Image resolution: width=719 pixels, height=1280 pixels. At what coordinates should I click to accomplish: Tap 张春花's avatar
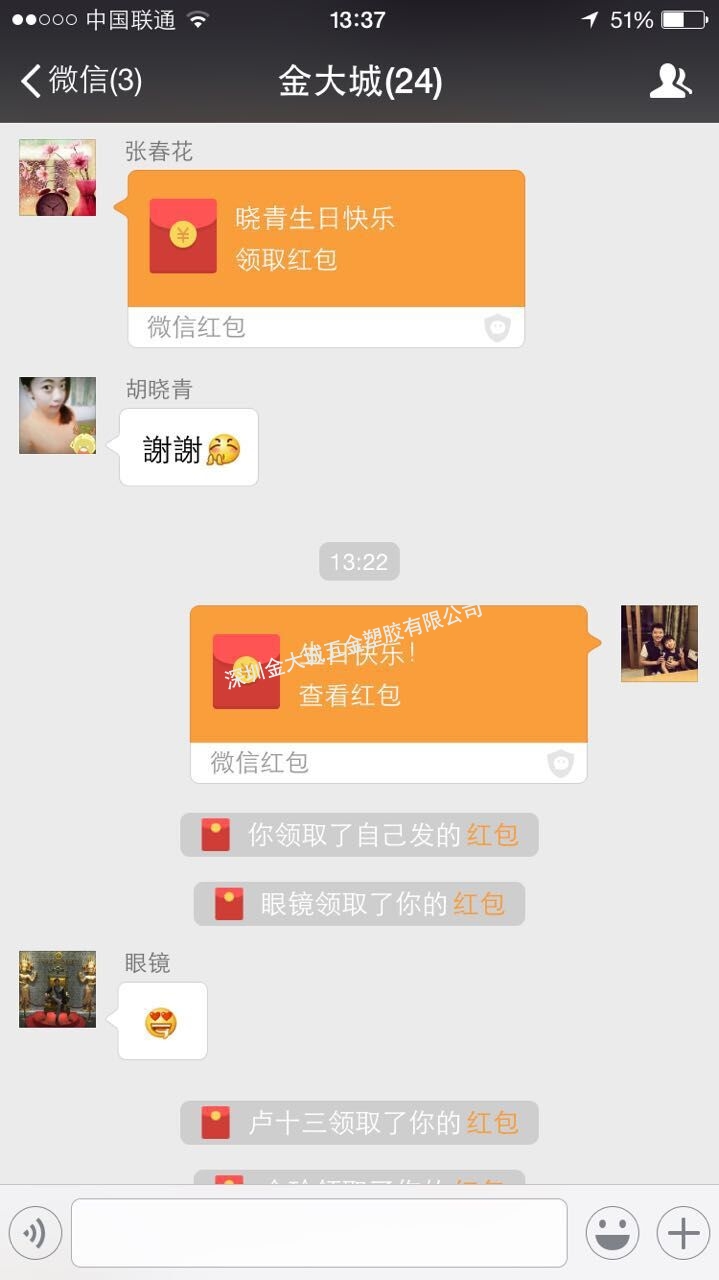coord(58,178)
